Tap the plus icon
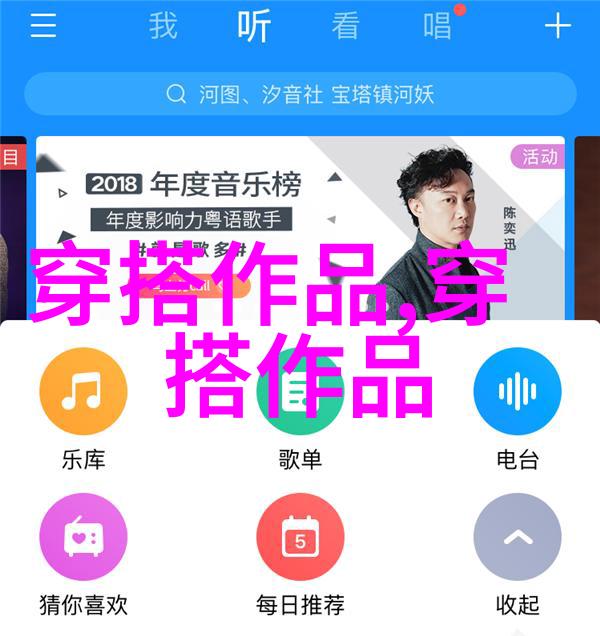The image size is (600, 636). (557, 26)
